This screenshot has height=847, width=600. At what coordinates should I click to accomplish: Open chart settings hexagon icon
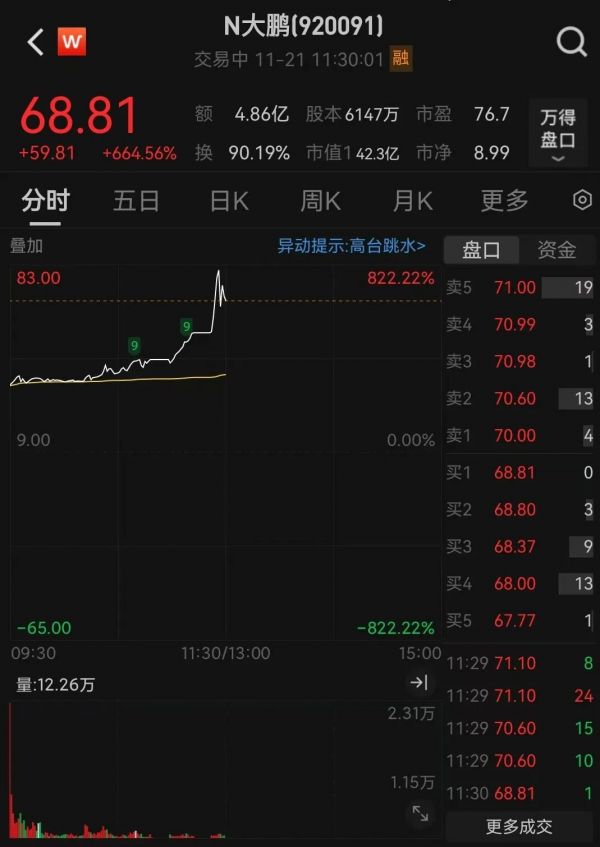582,201
